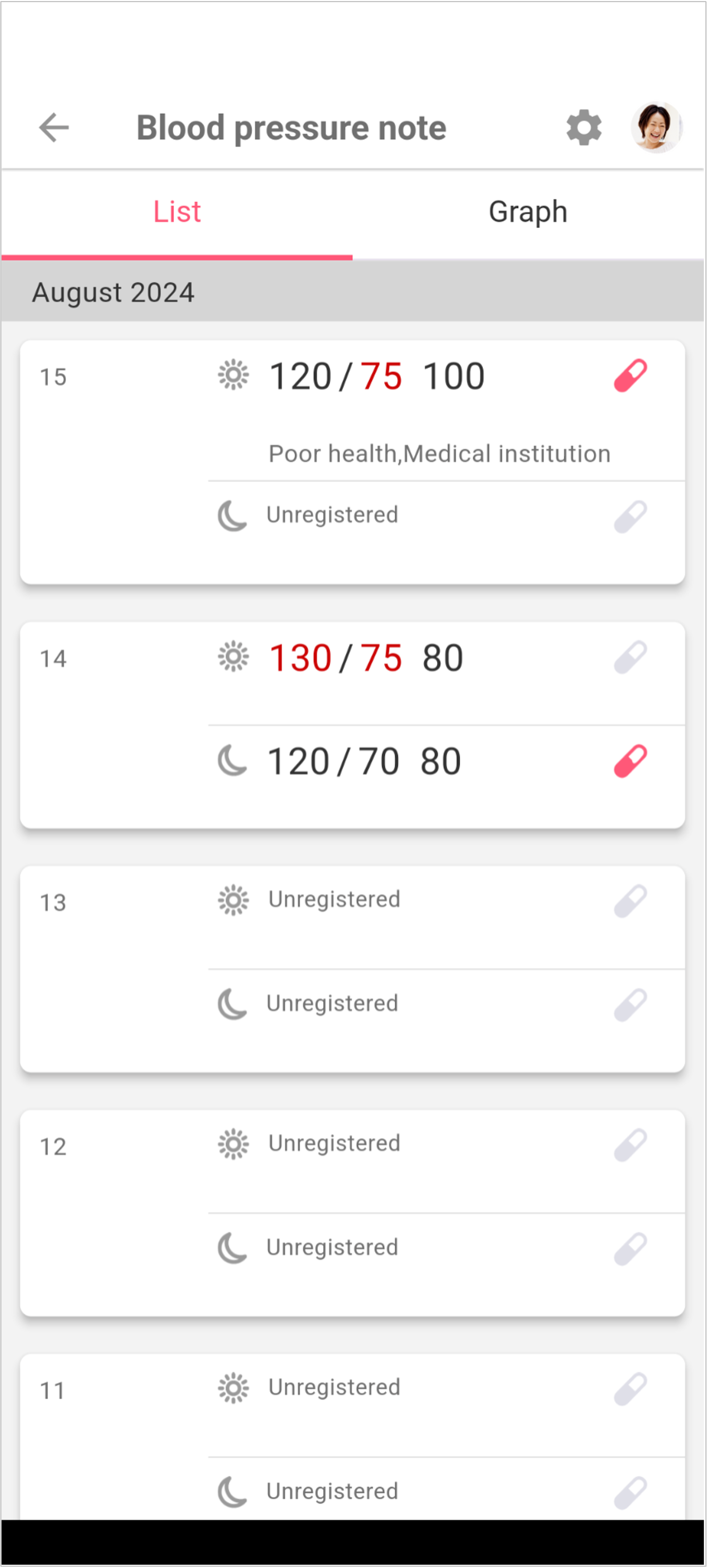
Task: Toggle medication pill for August 14 night
Action: tap(630, 761)
